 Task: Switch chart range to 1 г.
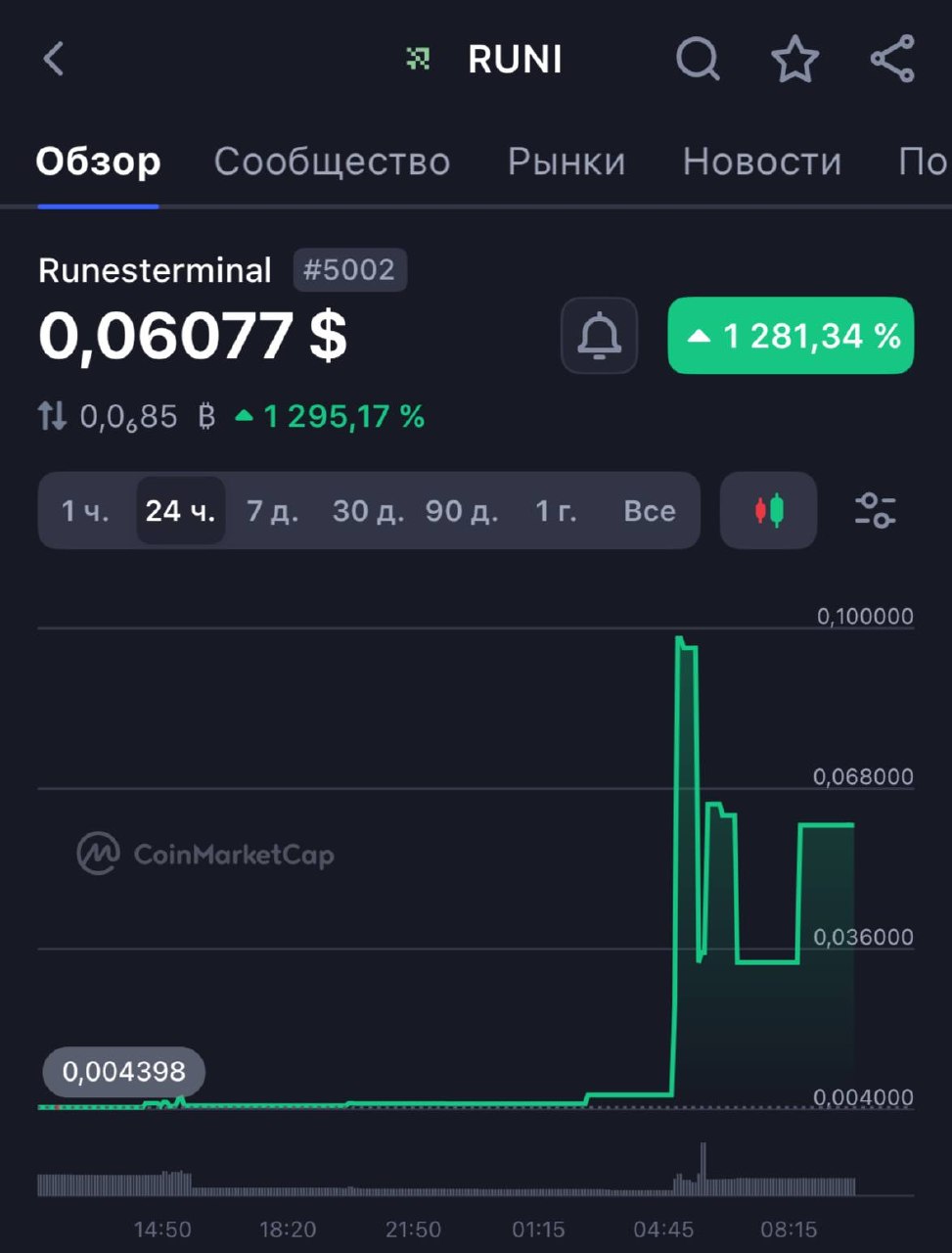point(556,511)
